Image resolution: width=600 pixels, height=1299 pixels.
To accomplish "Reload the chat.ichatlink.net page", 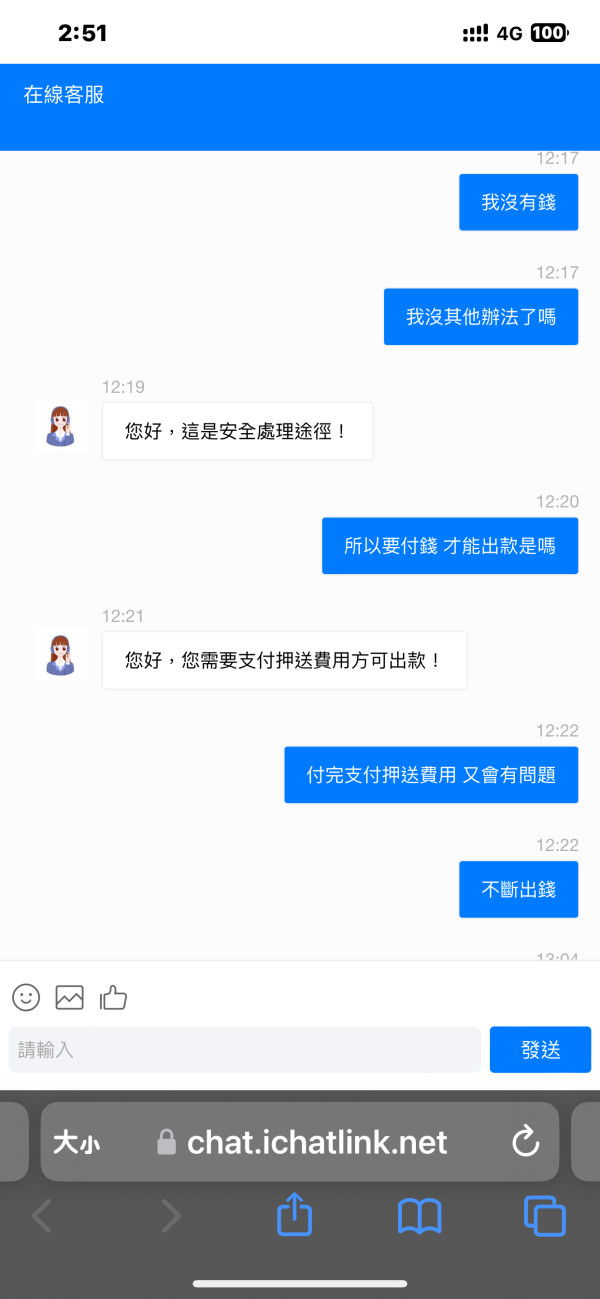I will tap(526, 1142).
